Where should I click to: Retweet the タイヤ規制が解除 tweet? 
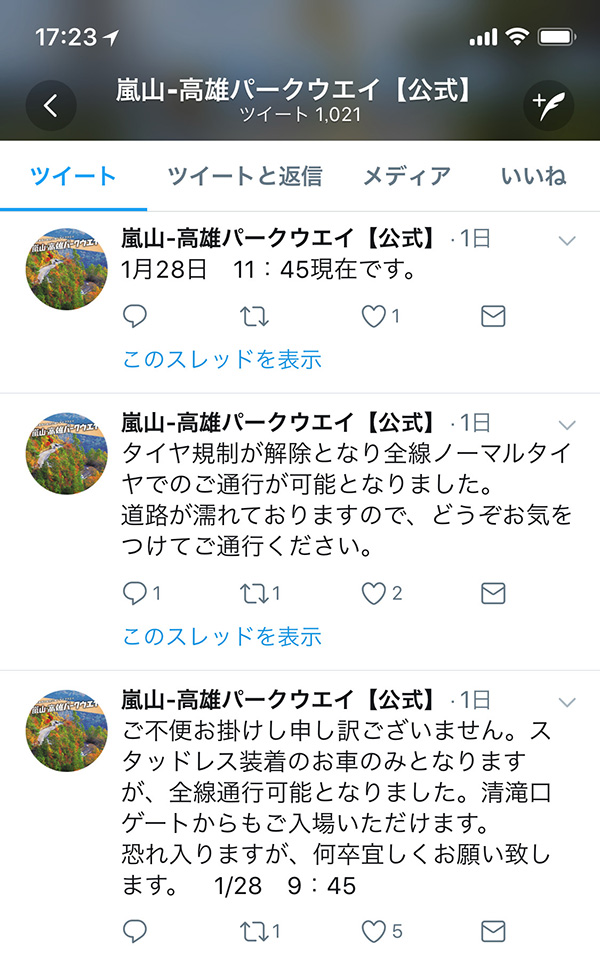(255, 594)
